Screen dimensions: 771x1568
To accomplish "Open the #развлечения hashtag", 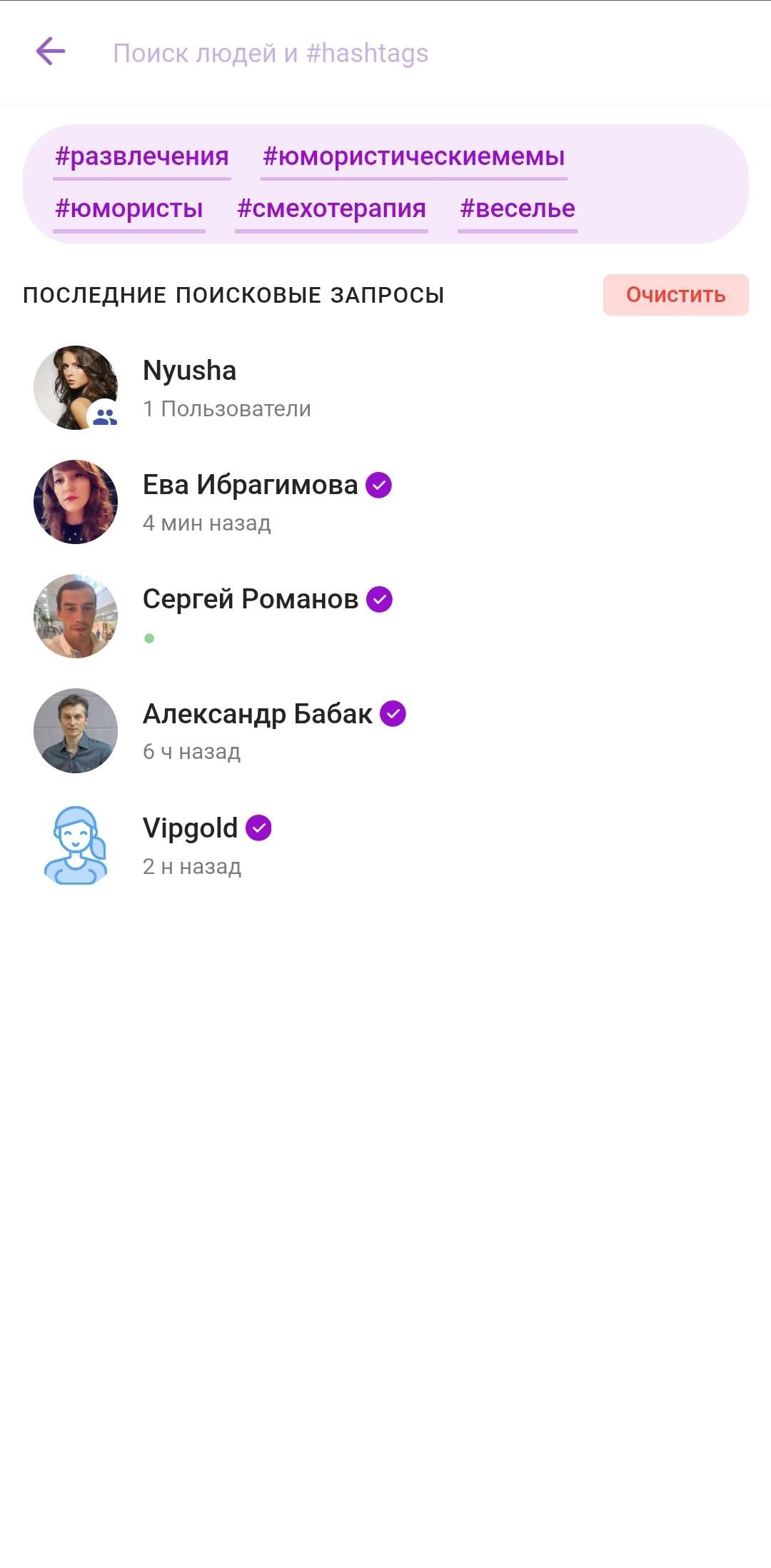I will (x=142, y=156).
